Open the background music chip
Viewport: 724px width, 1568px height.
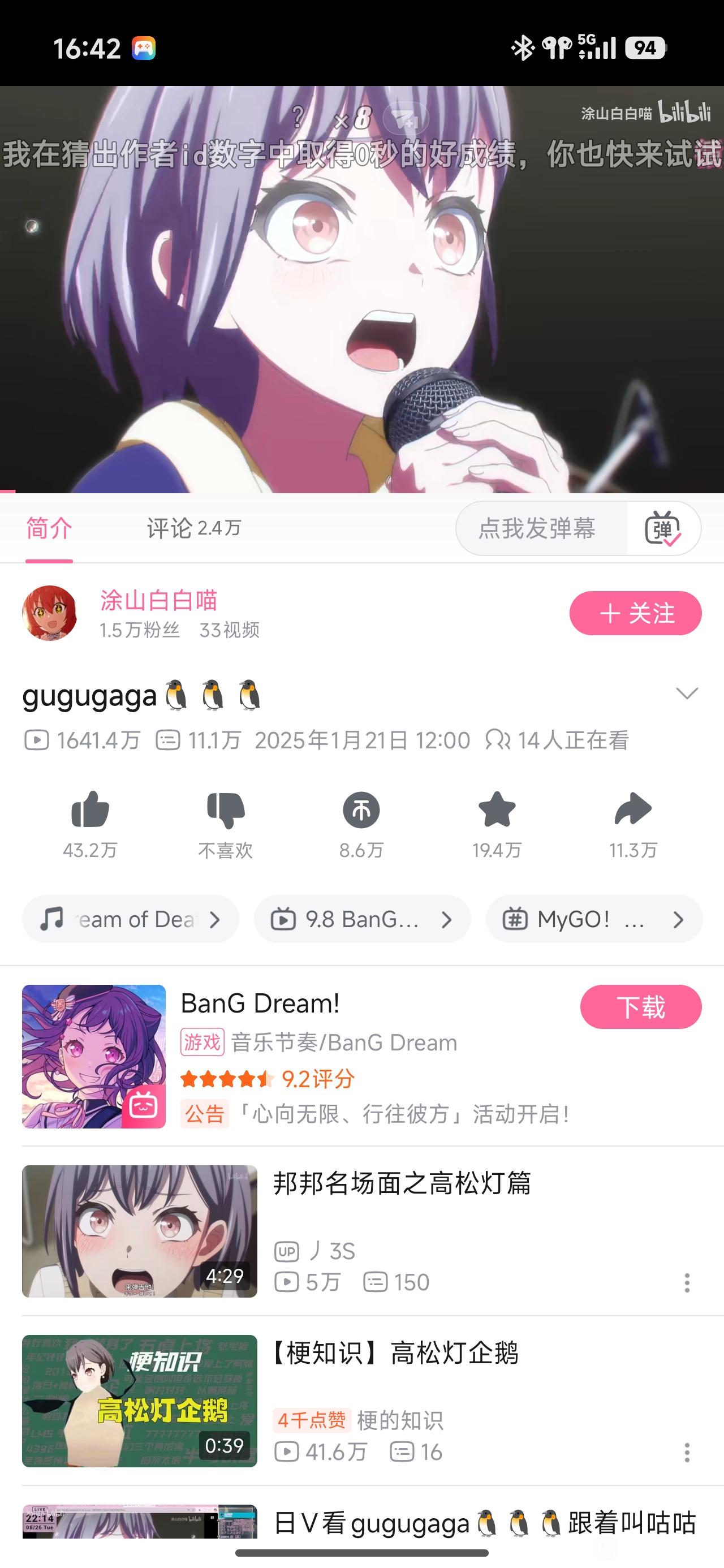pos(130,919)
